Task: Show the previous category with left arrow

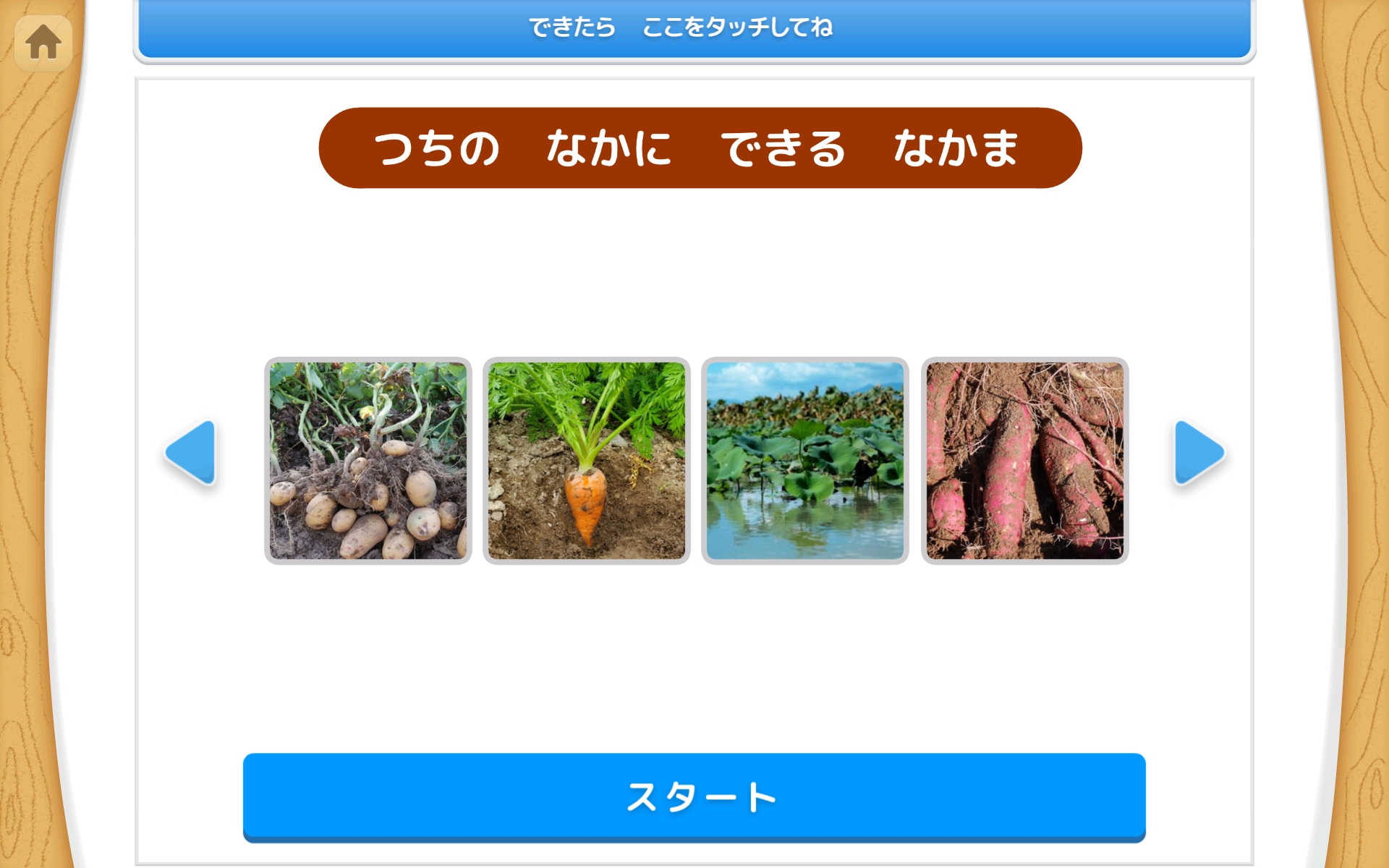Action: pyautogui.click(x=192, y=453)
